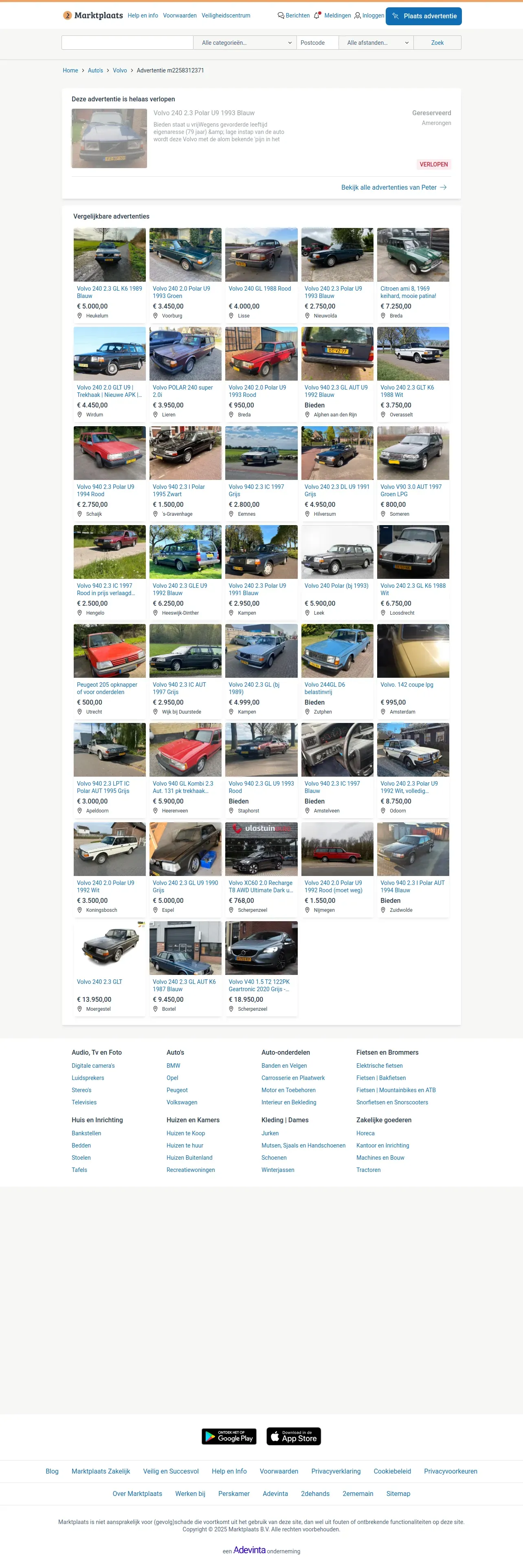Open the Citroen ami 8, 1969 listing

(x=408, y=292)
